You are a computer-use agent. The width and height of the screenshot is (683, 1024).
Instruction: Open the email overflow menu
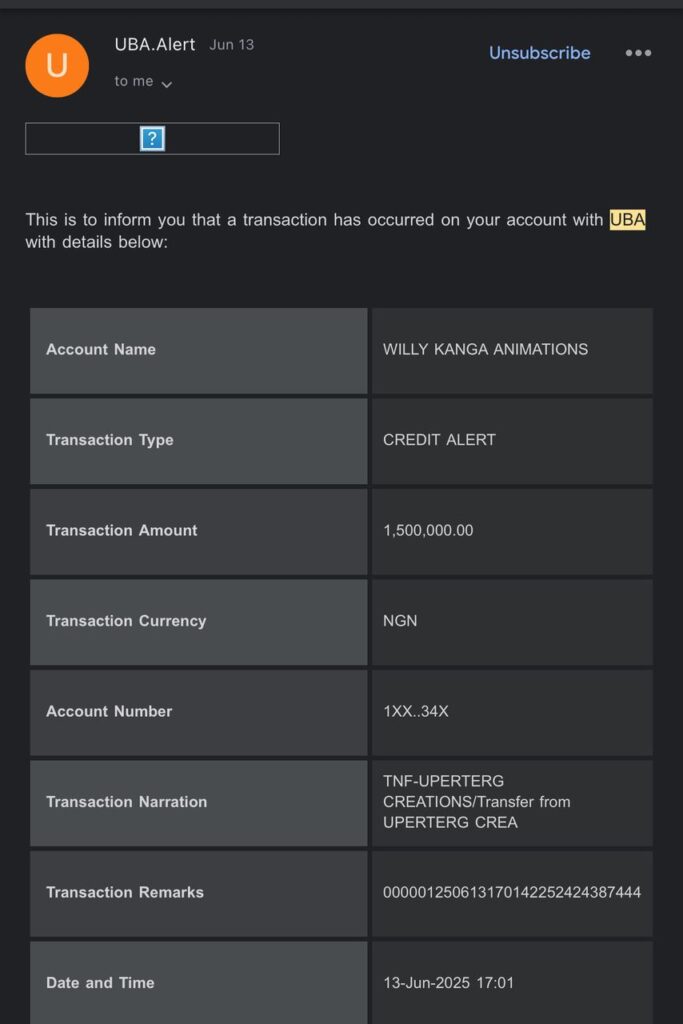(638, 53)
